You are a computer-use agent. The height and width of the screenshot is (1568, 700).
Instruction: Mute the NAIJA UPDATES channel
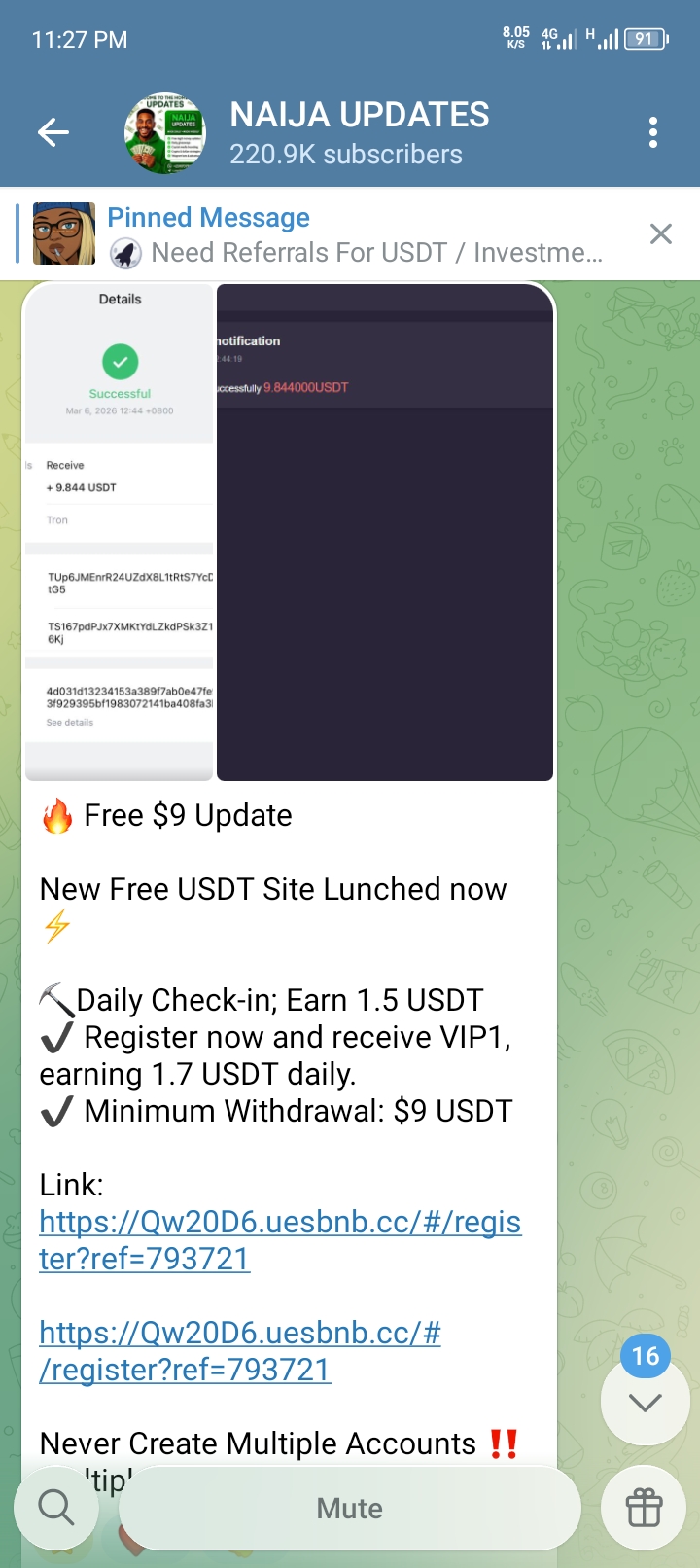coord(350,1508)
